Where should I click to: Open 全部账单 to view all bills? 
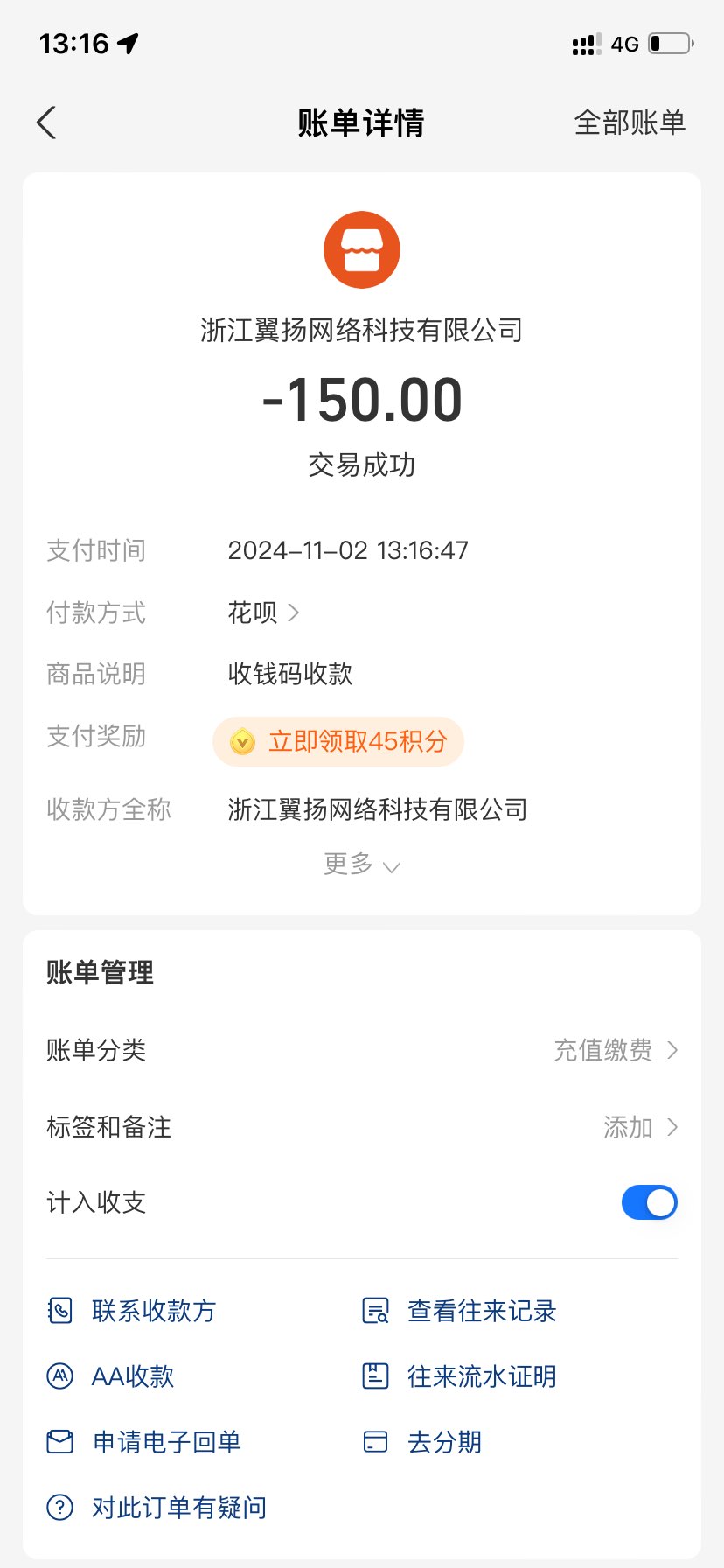pyautogui.click(x=629, y=122)
